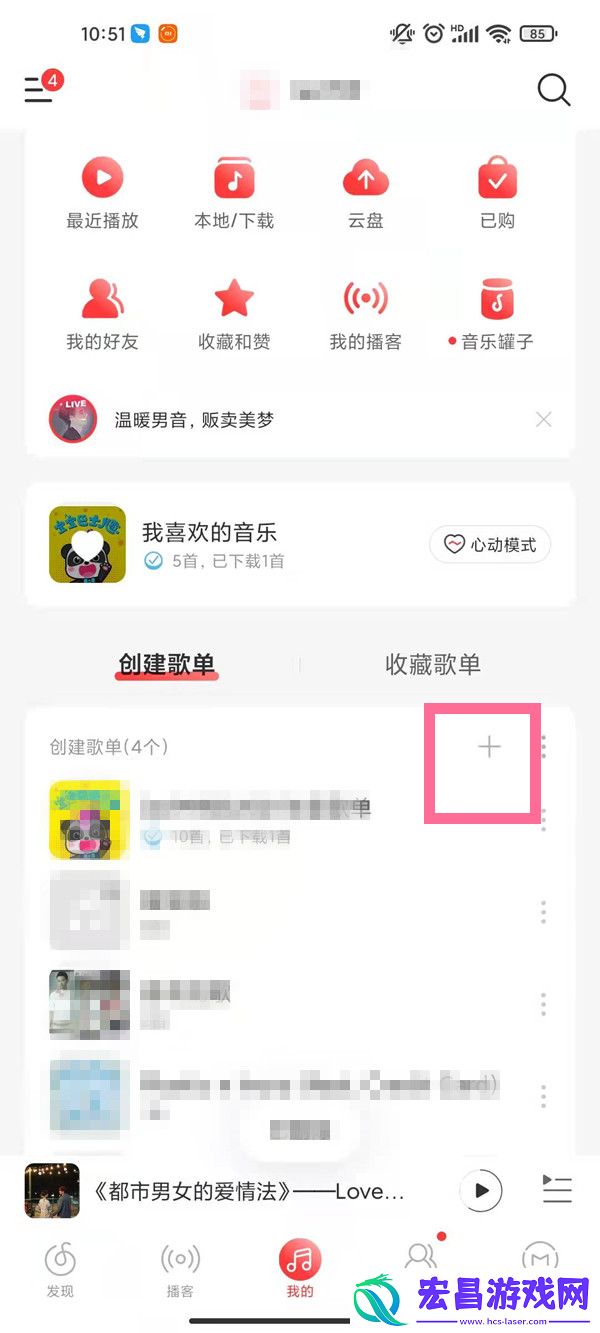Open the hamburger menu with badge
The width and height of the screenshot is (600, 1333).
point(39,90)
